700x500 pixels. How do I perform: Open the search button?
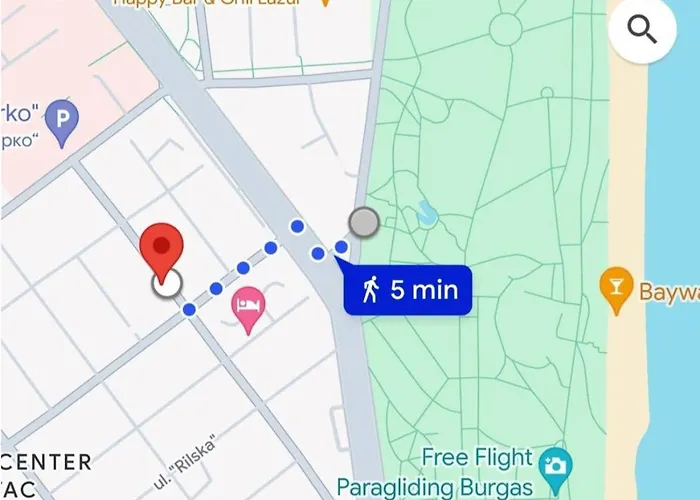pyautogui.click(x=641, y=30)
